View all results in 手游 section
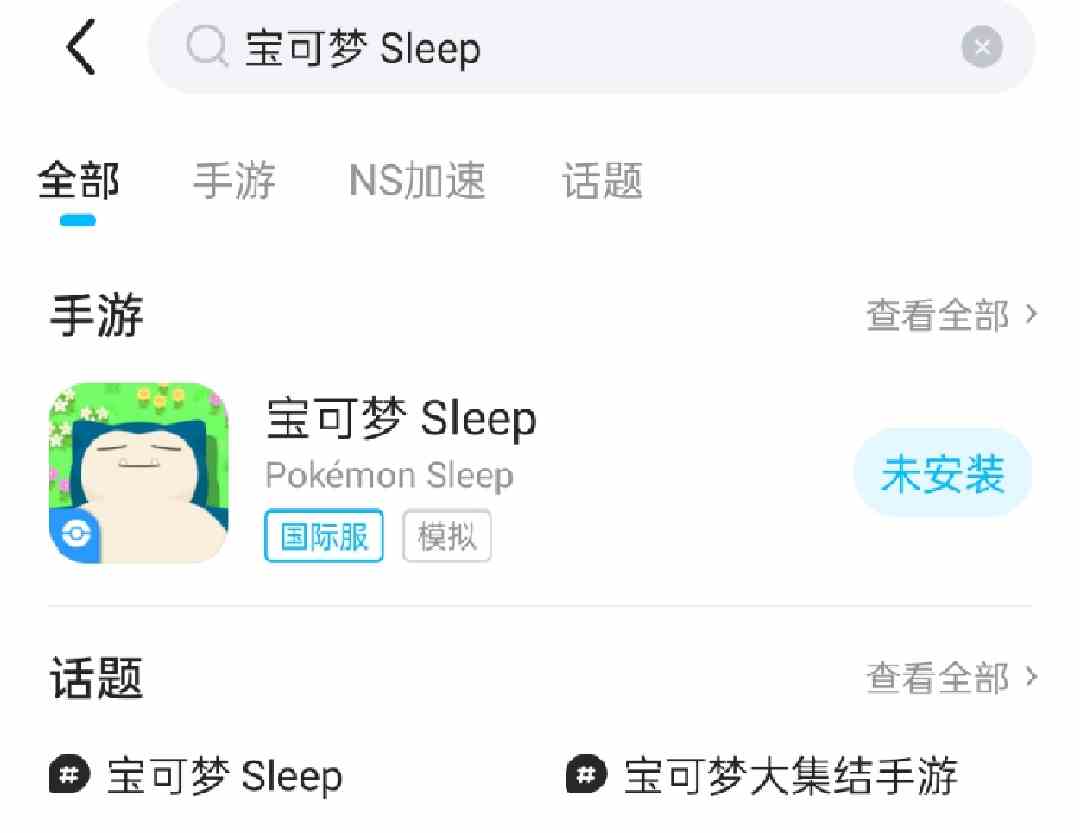Screen dimensions: 1080x833 click(952, 316)
